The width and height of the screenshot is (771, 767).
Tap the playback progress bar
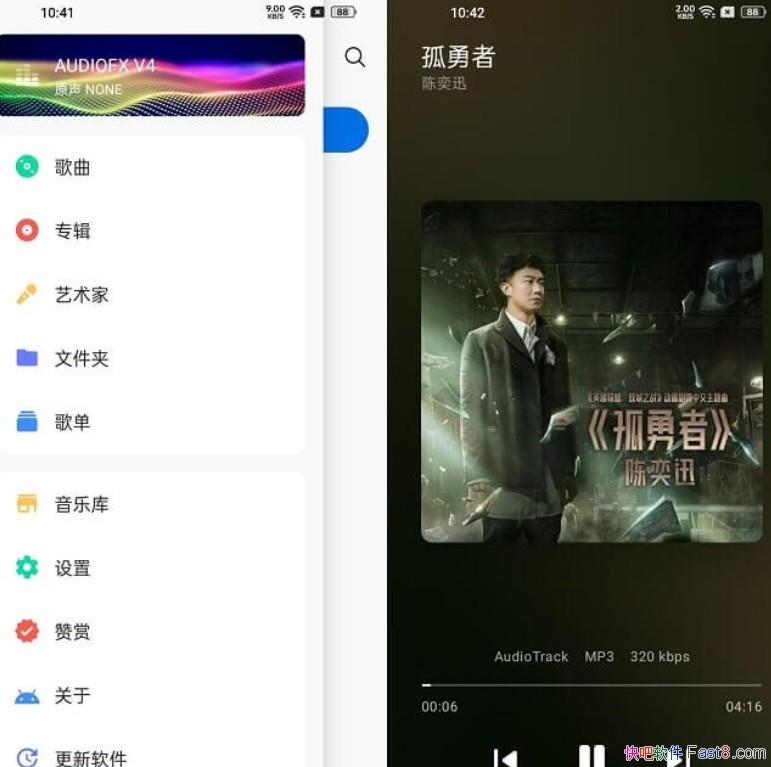591,685
